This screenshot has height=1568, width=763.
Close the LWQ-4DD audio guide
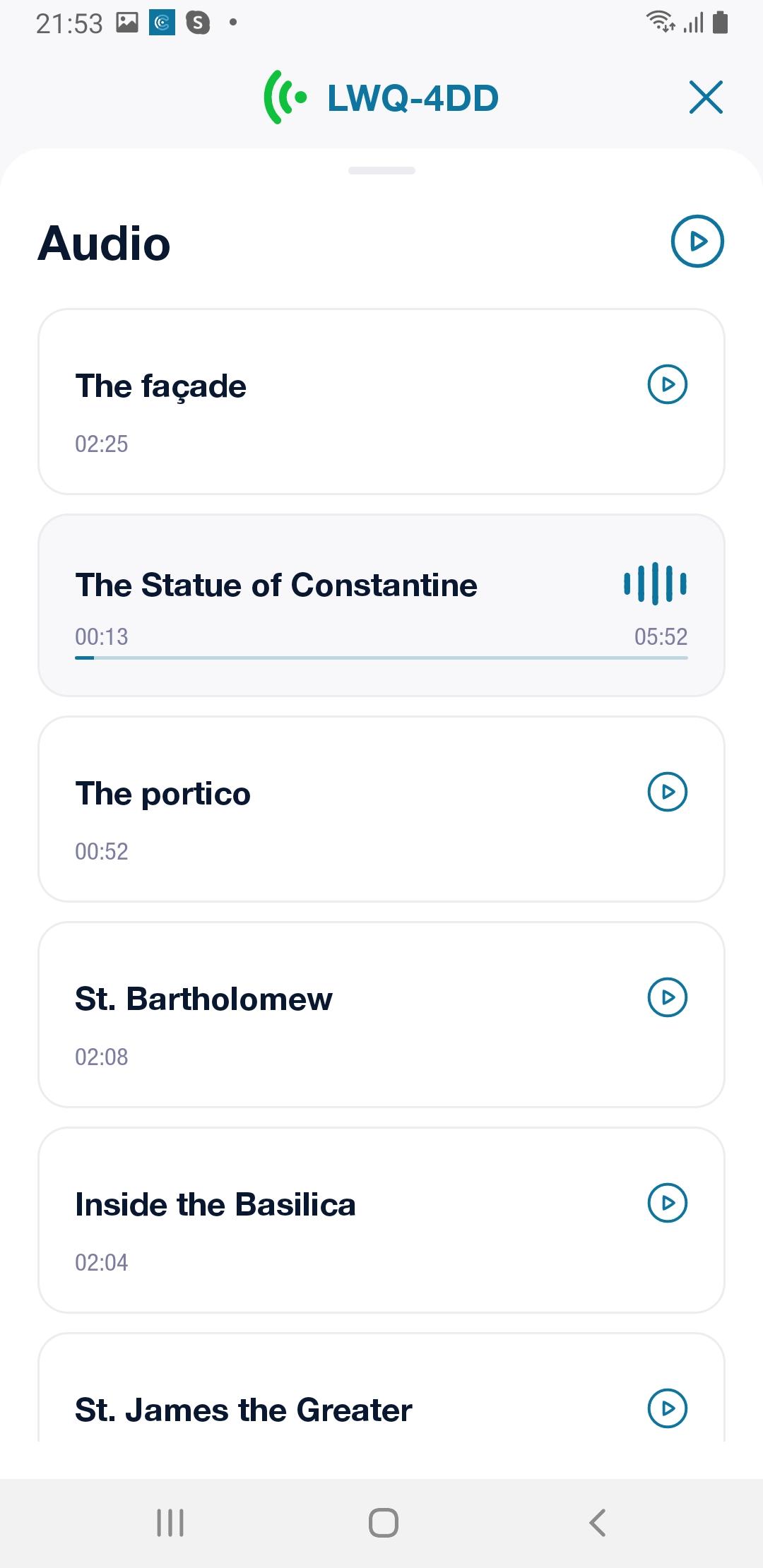pos(706,97)
